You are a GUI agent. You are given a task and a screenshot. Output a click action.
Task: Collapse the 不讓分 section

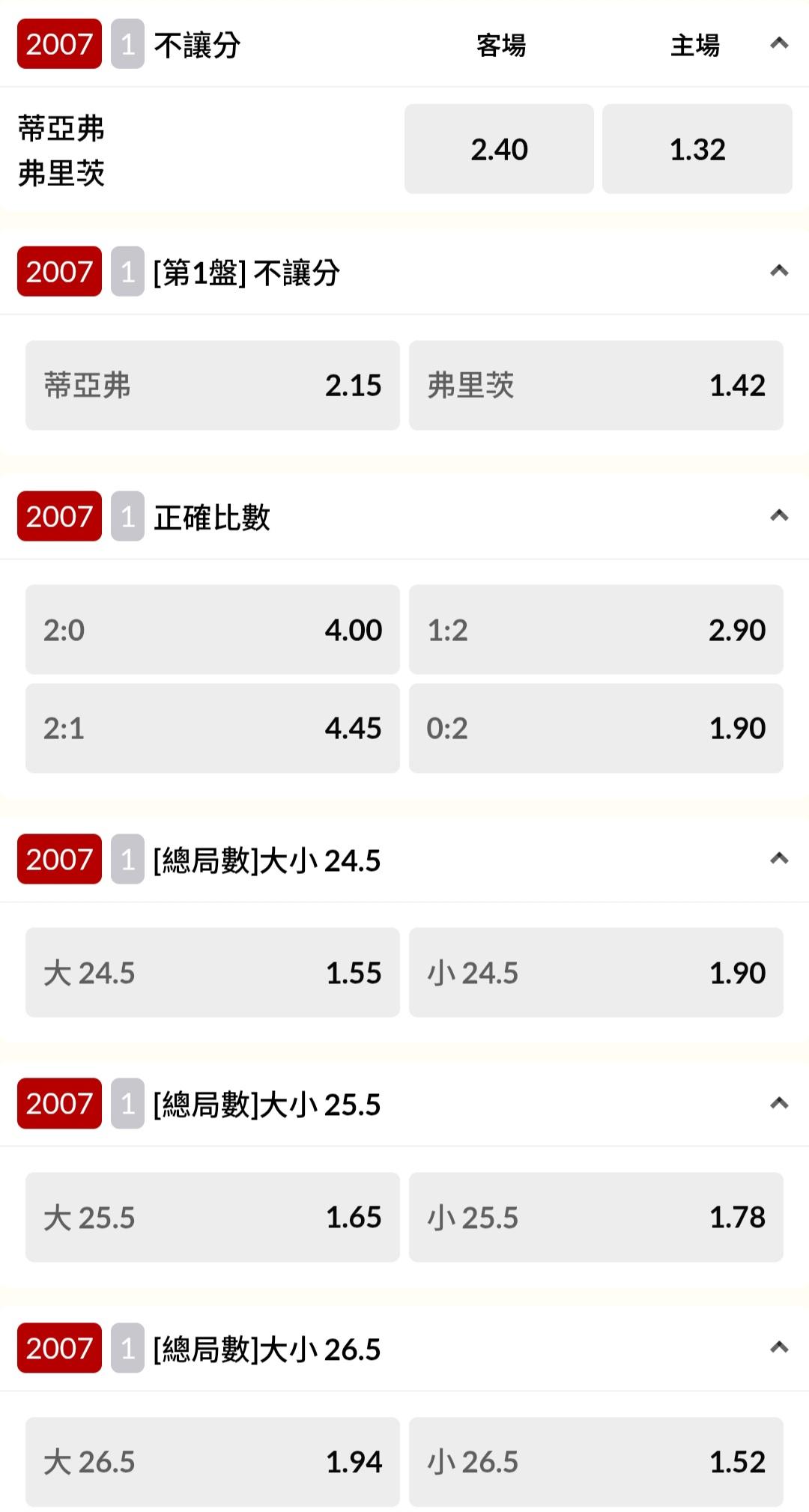click(779, 43)
